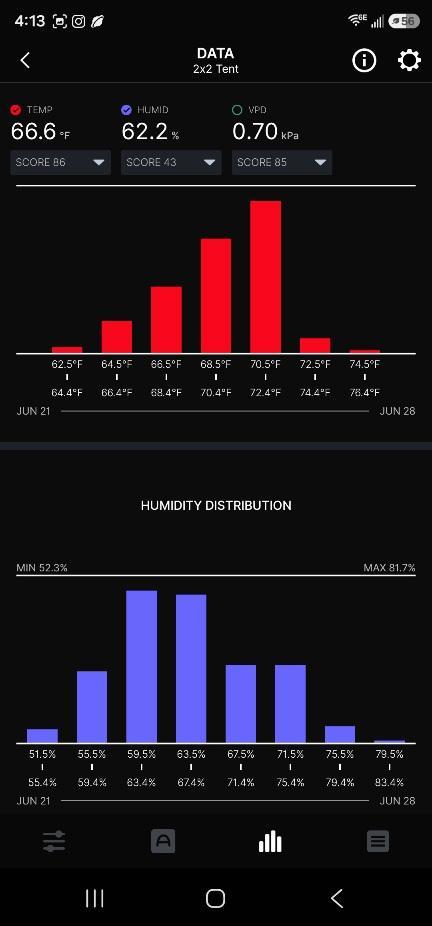The image size is (432, 926).
Task: Uncheck the HUMID data series checkbox
Action: pos(126,110)
